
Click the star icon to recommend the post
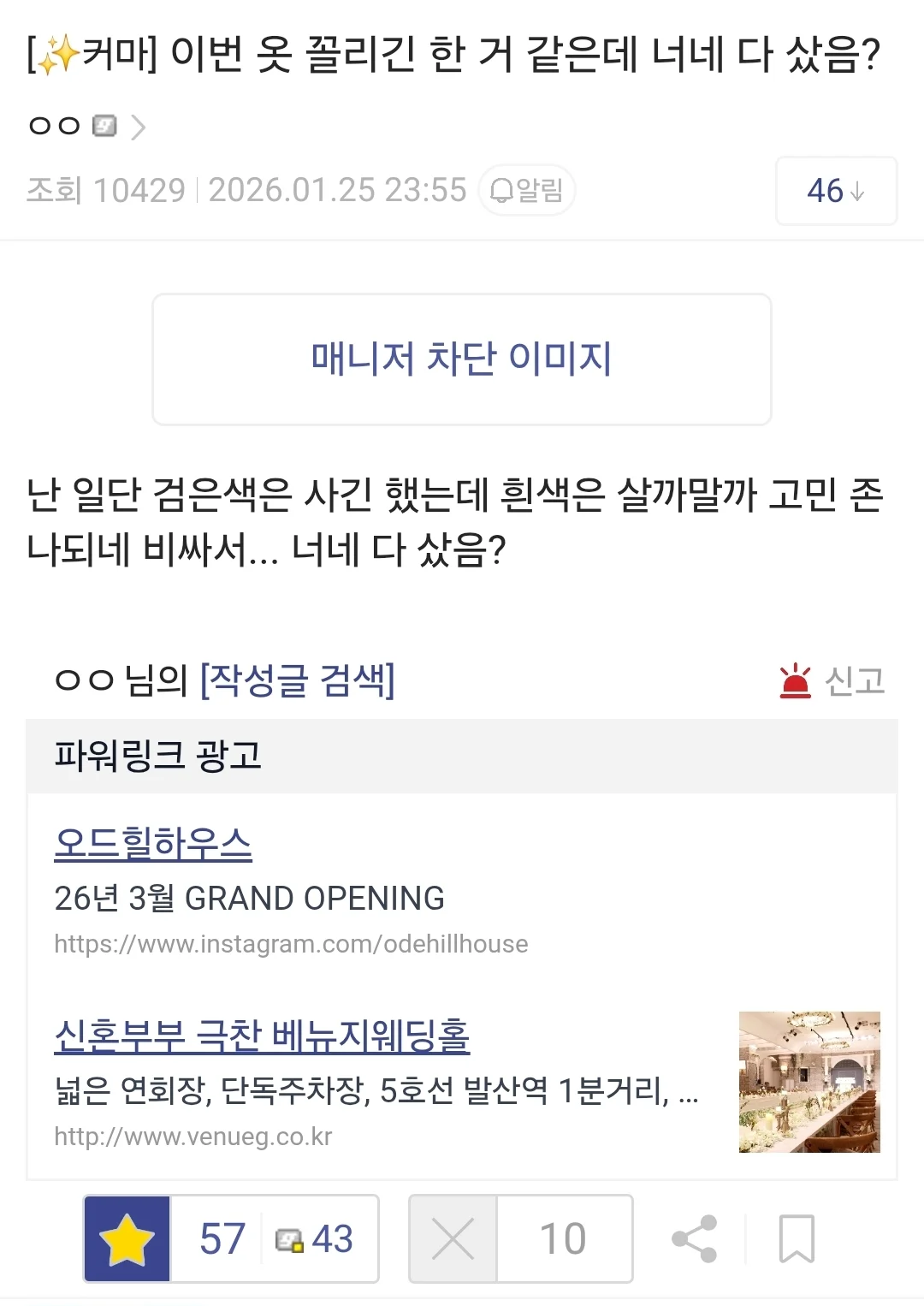point(128,1237)
